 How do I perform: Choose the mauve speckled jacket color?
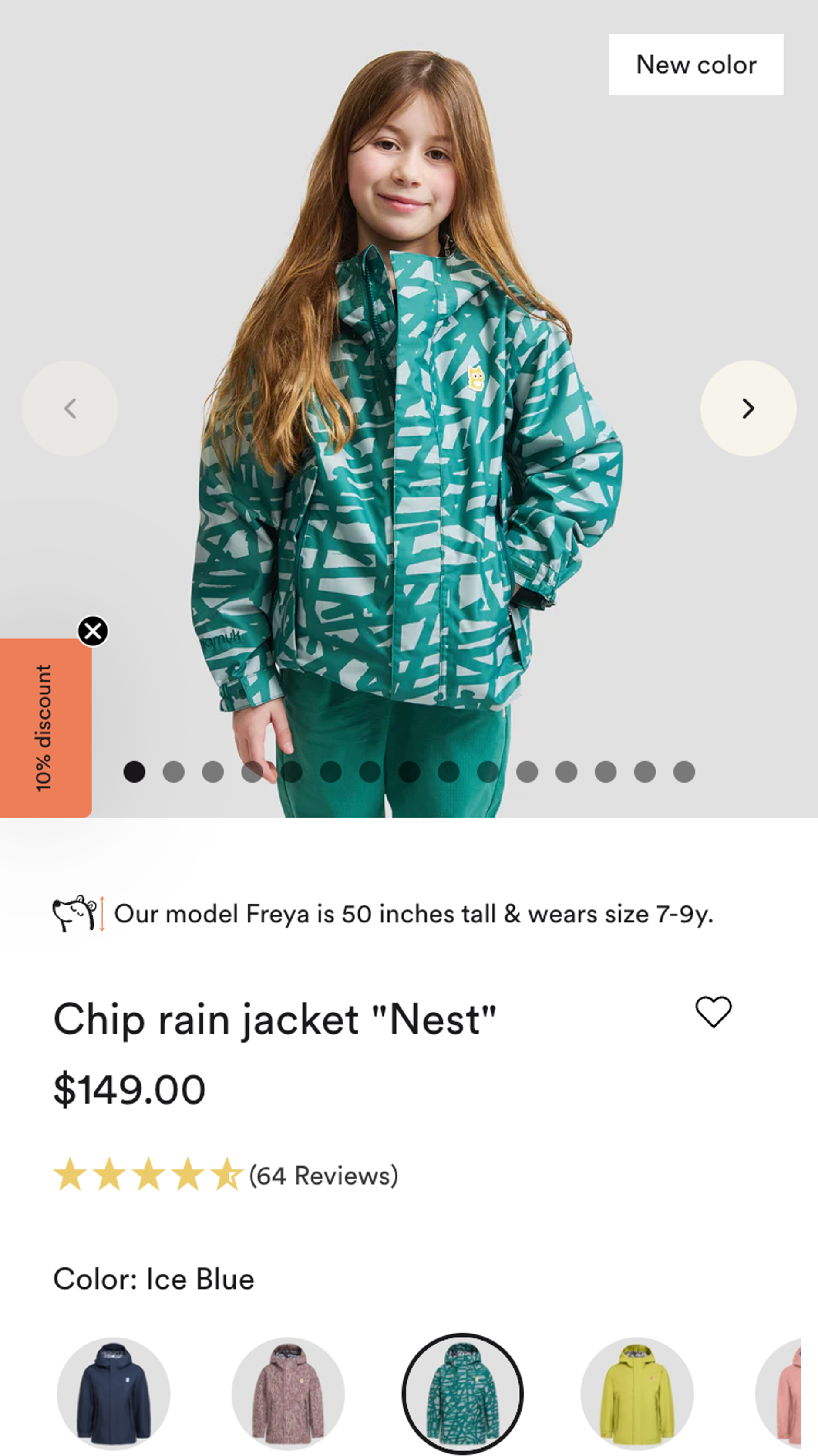[x=288, y=1393]
